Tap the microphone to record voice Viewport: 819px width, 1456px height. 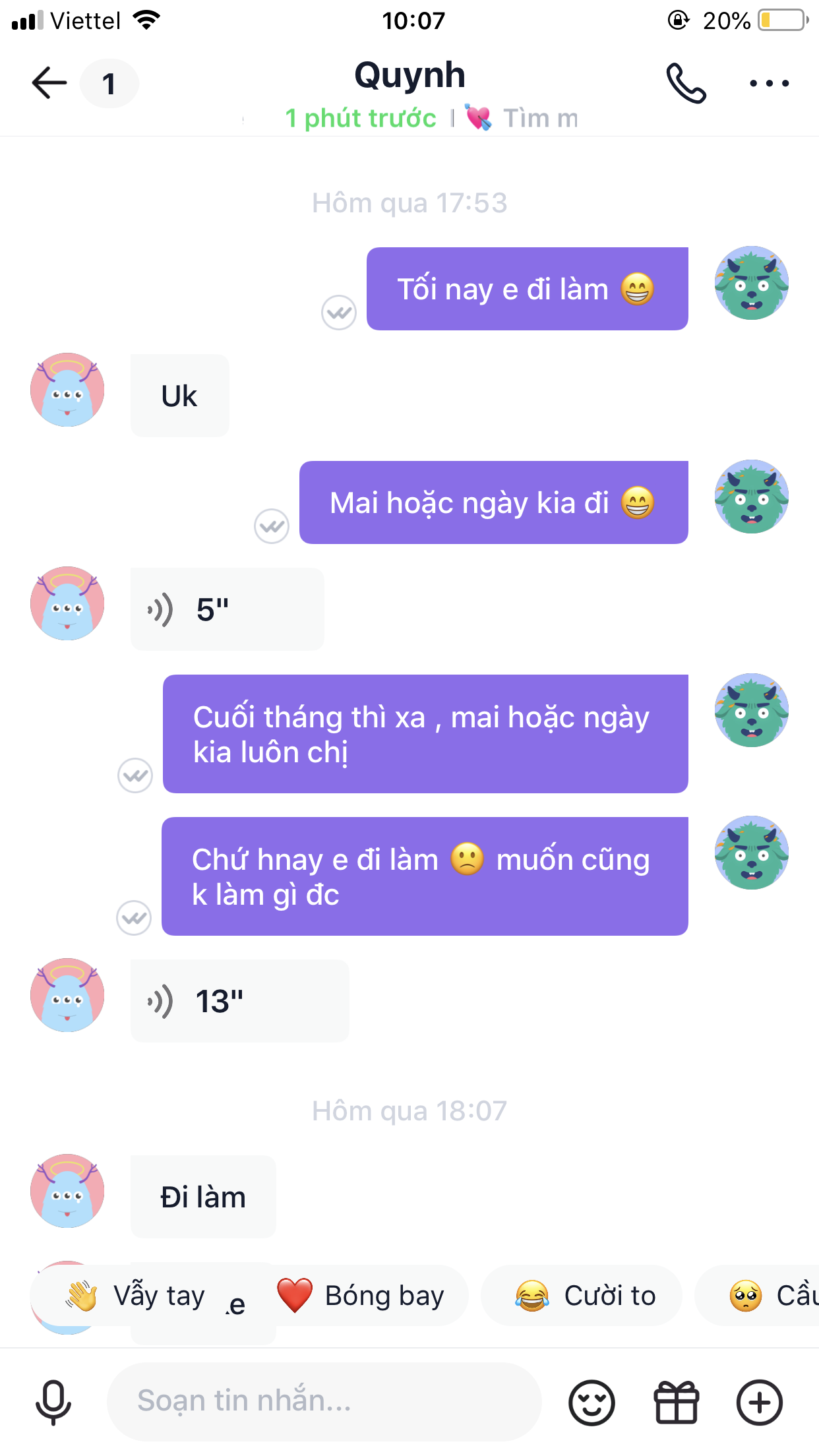tap(53, 1402)
